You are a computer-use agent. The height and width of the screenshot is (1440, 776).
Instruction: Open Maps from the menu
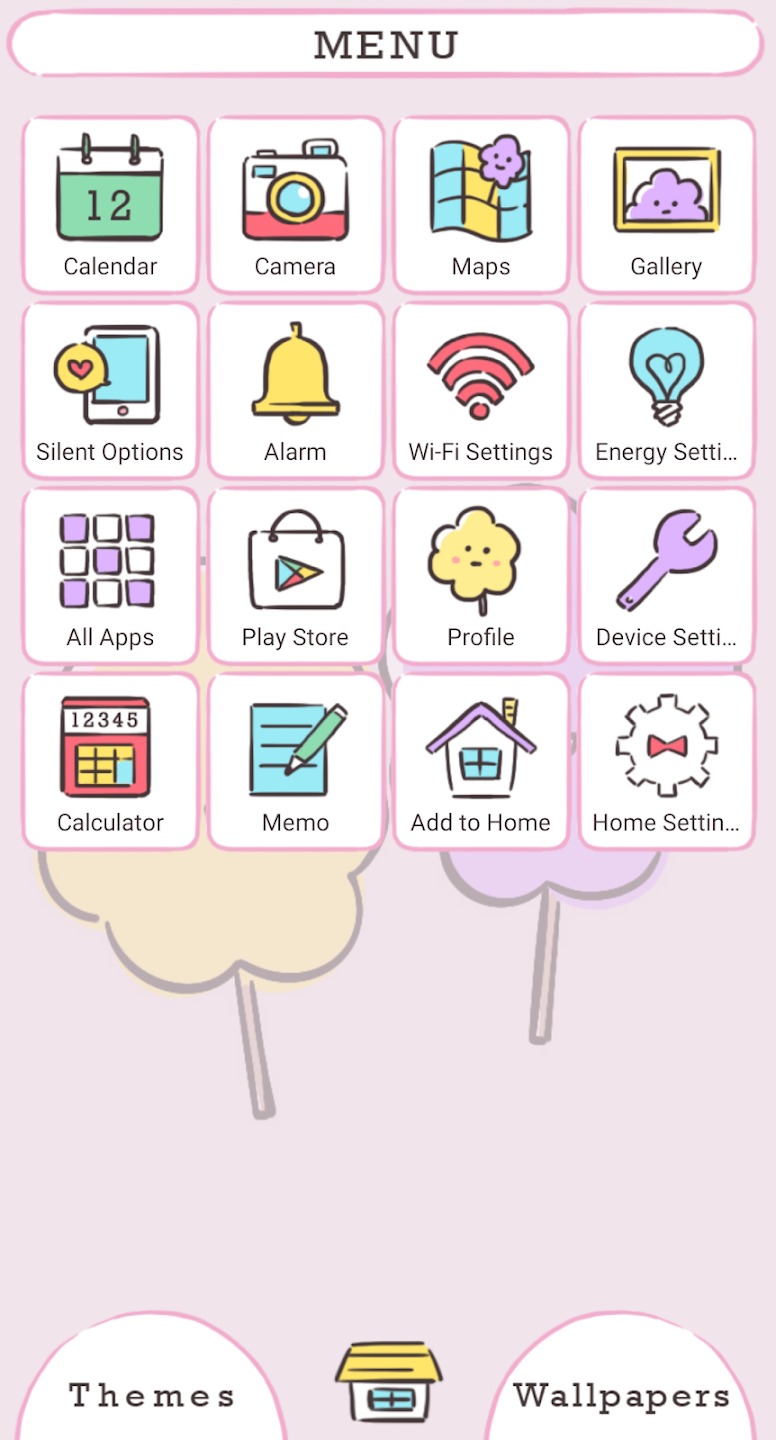pos(481,205)
